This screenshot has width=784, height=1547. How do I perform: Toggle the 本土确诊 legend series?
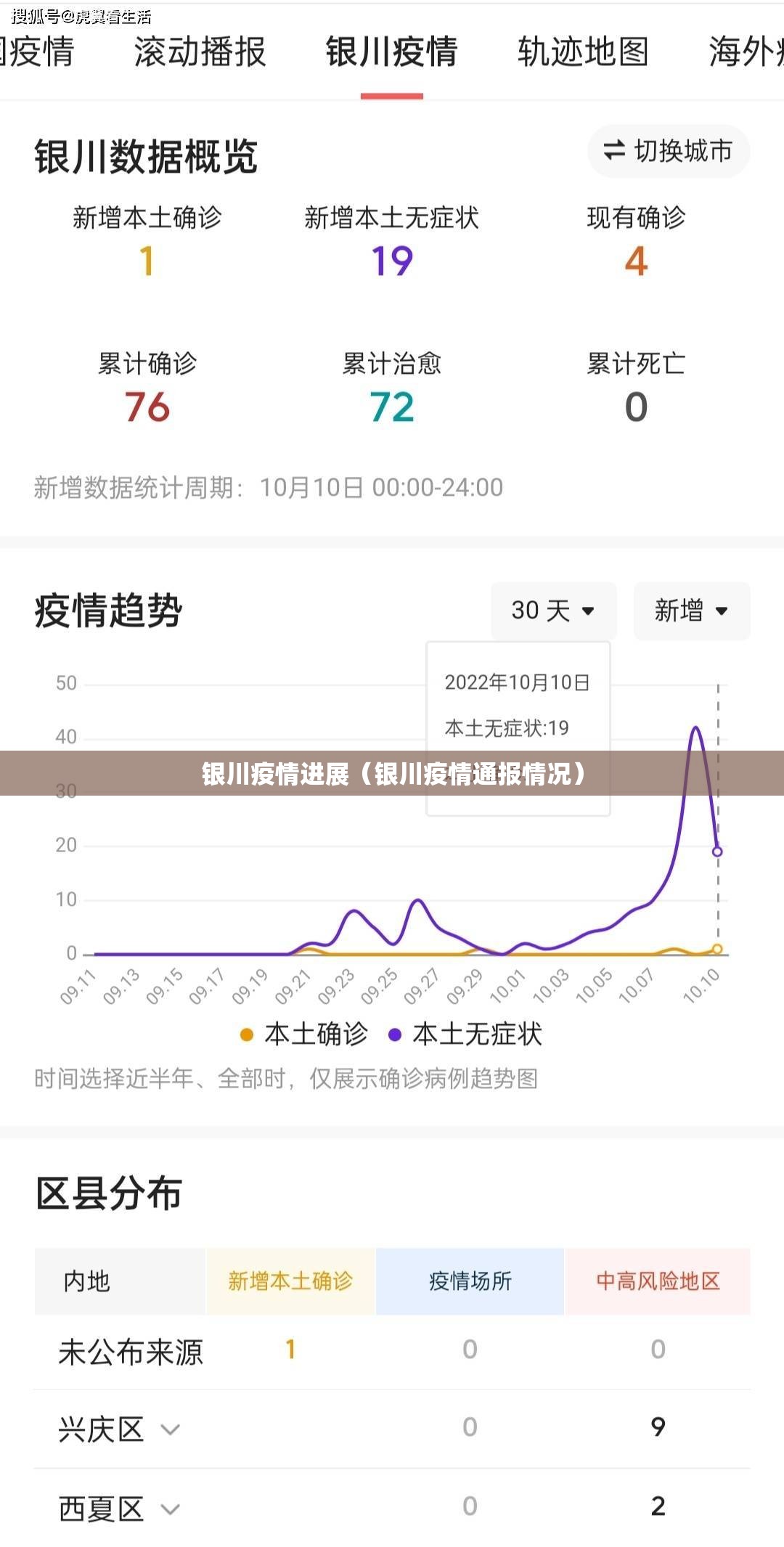click(x=305, y=1034)
